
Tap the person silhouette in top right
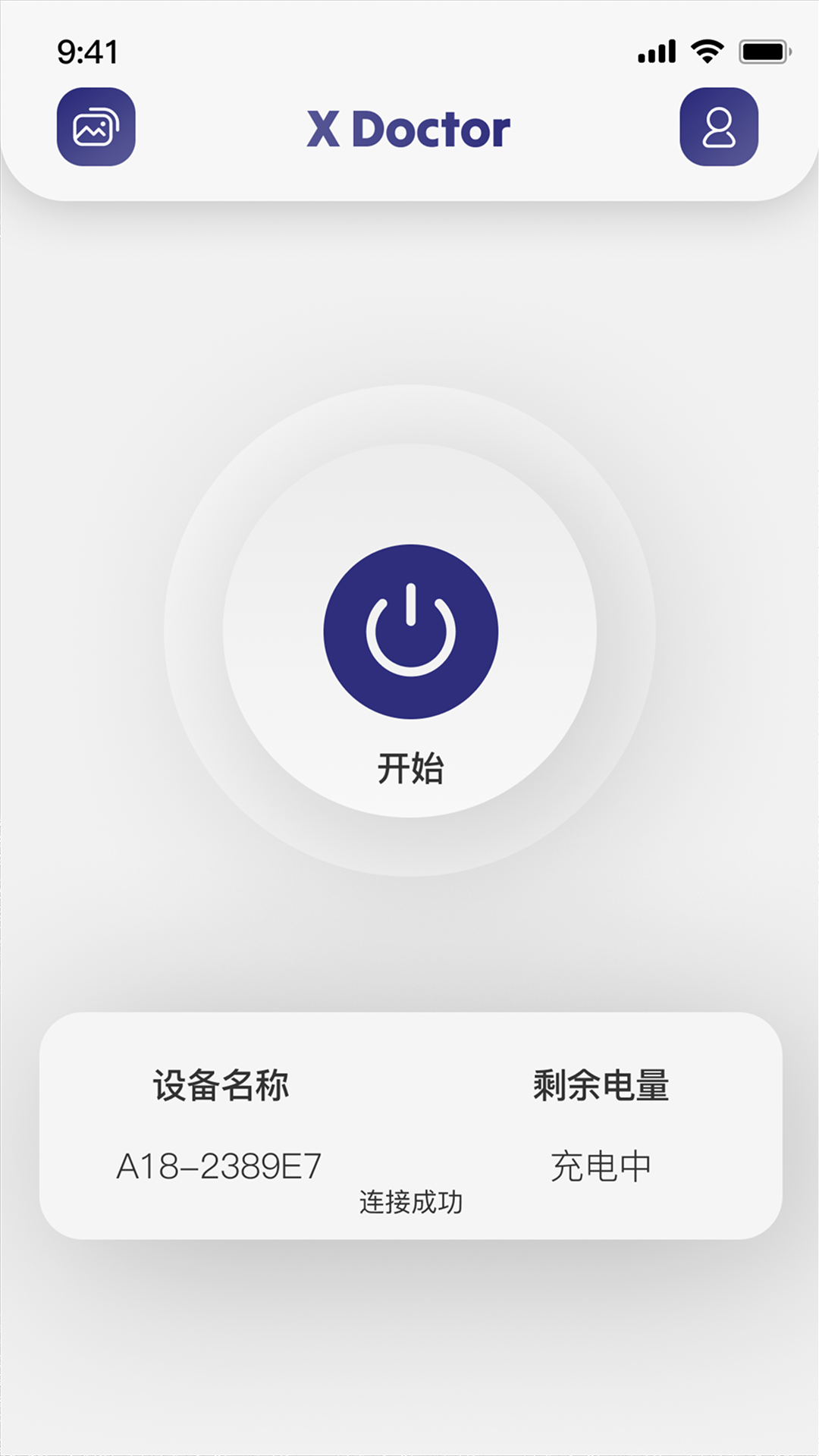(719, 125)
